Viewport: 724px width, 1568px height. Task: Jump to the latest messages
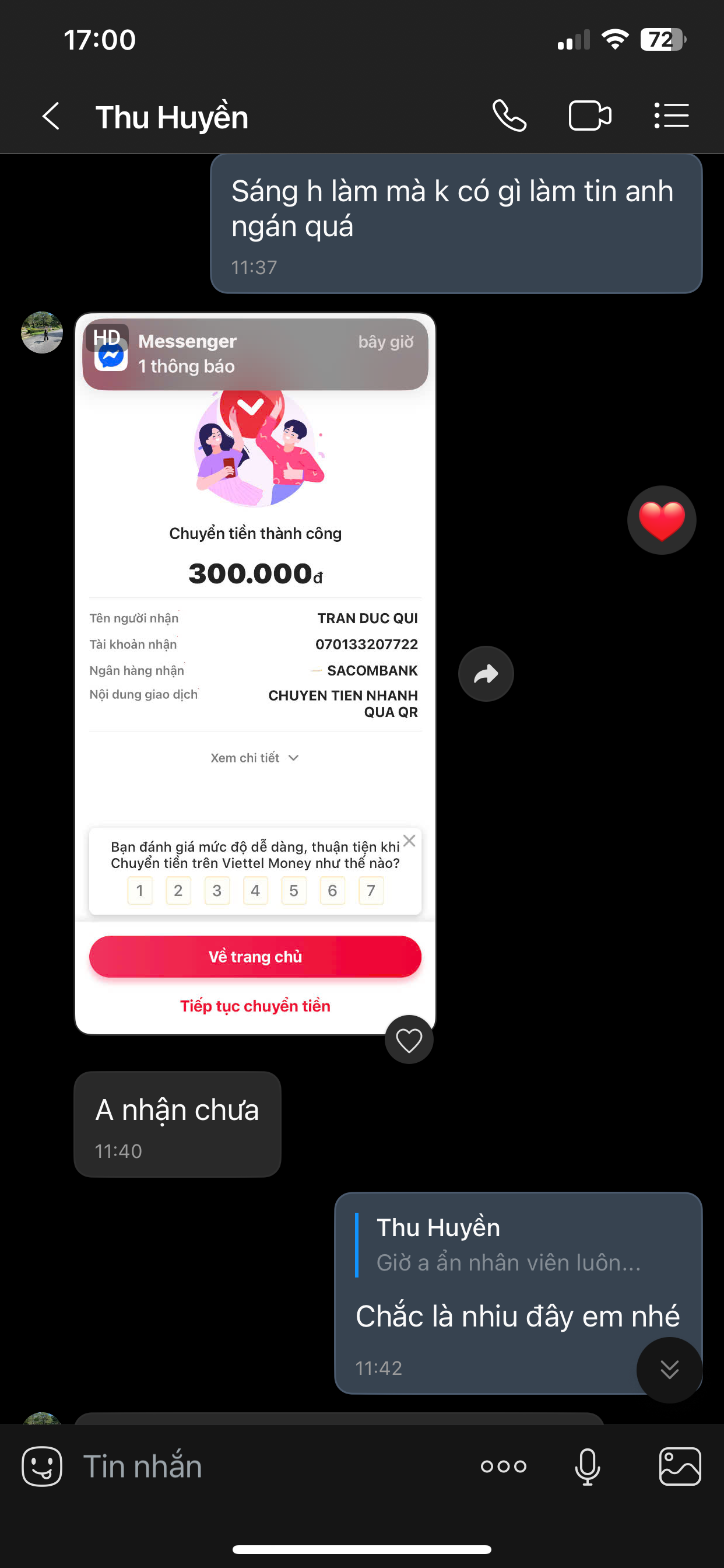(x=669, y=1370)
